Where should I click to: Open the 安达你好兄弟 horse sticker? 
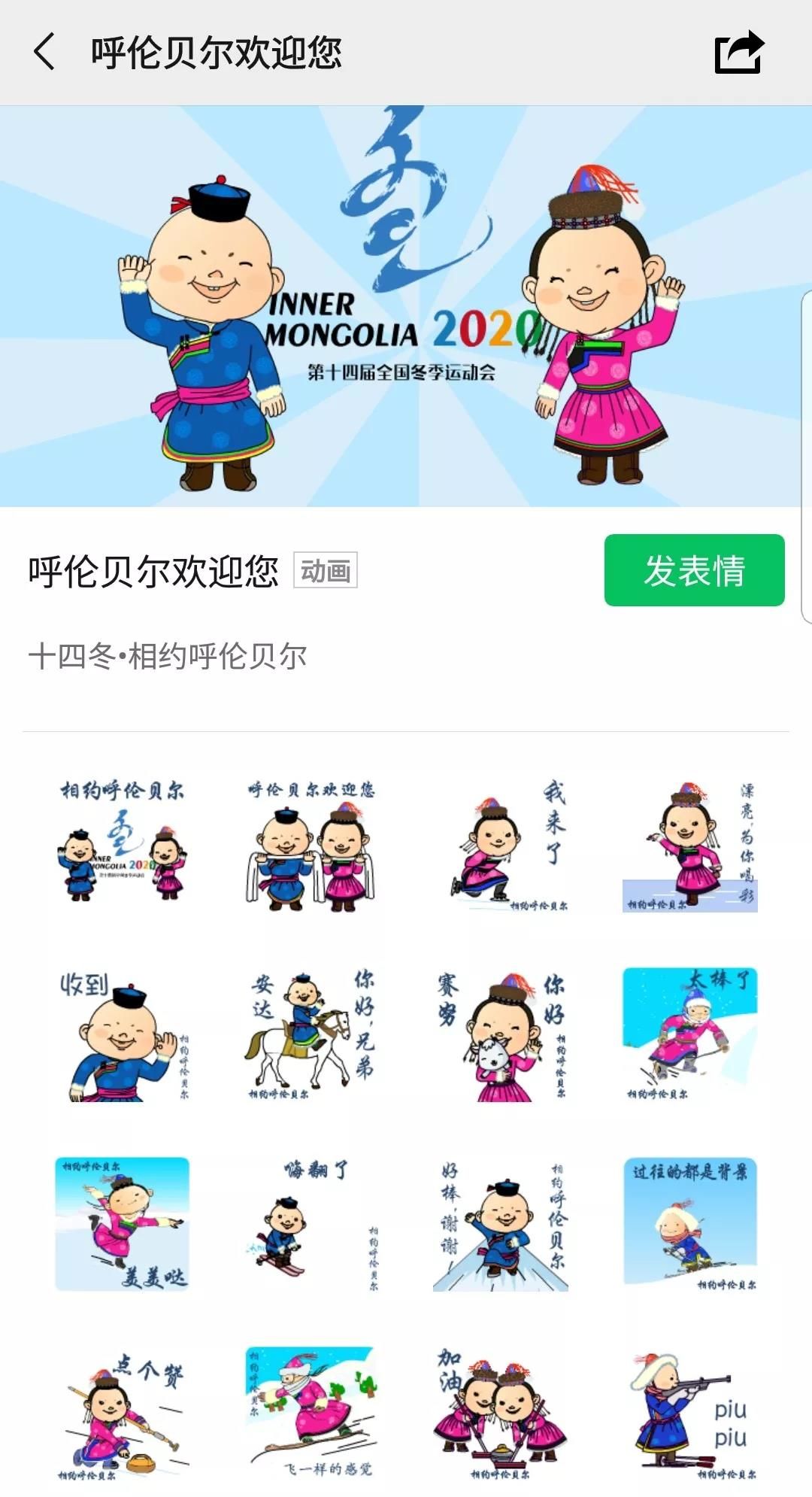(x=311, y=1034)
